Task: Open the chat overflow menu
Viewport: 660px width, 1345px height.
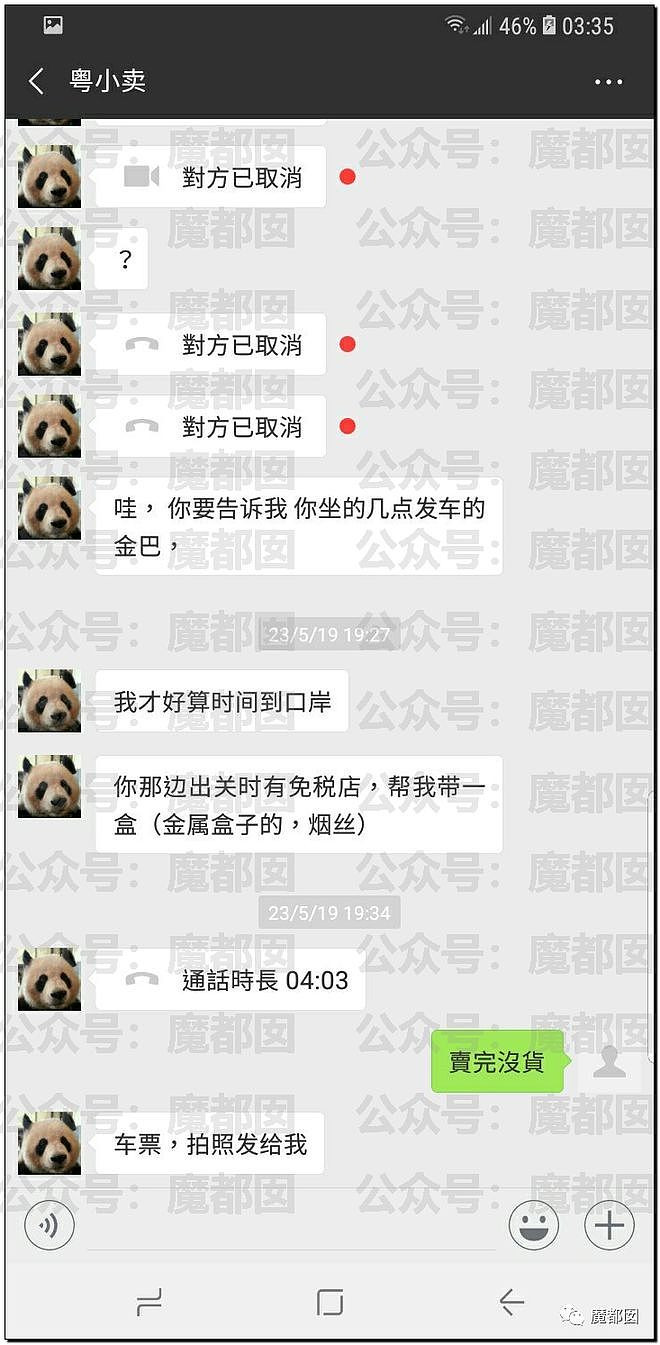Action: (x=608, y=82)
